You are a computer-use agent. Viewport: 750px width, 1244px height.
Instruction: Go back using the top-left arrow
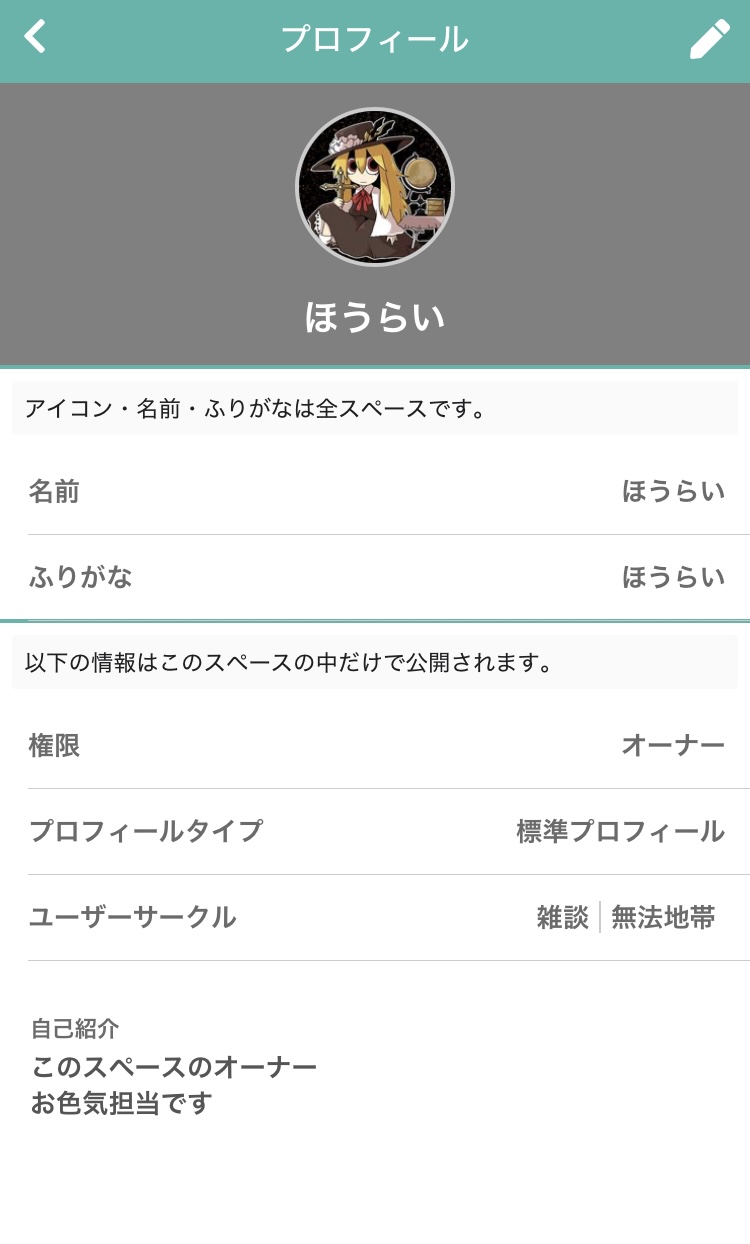coord(35,37)
